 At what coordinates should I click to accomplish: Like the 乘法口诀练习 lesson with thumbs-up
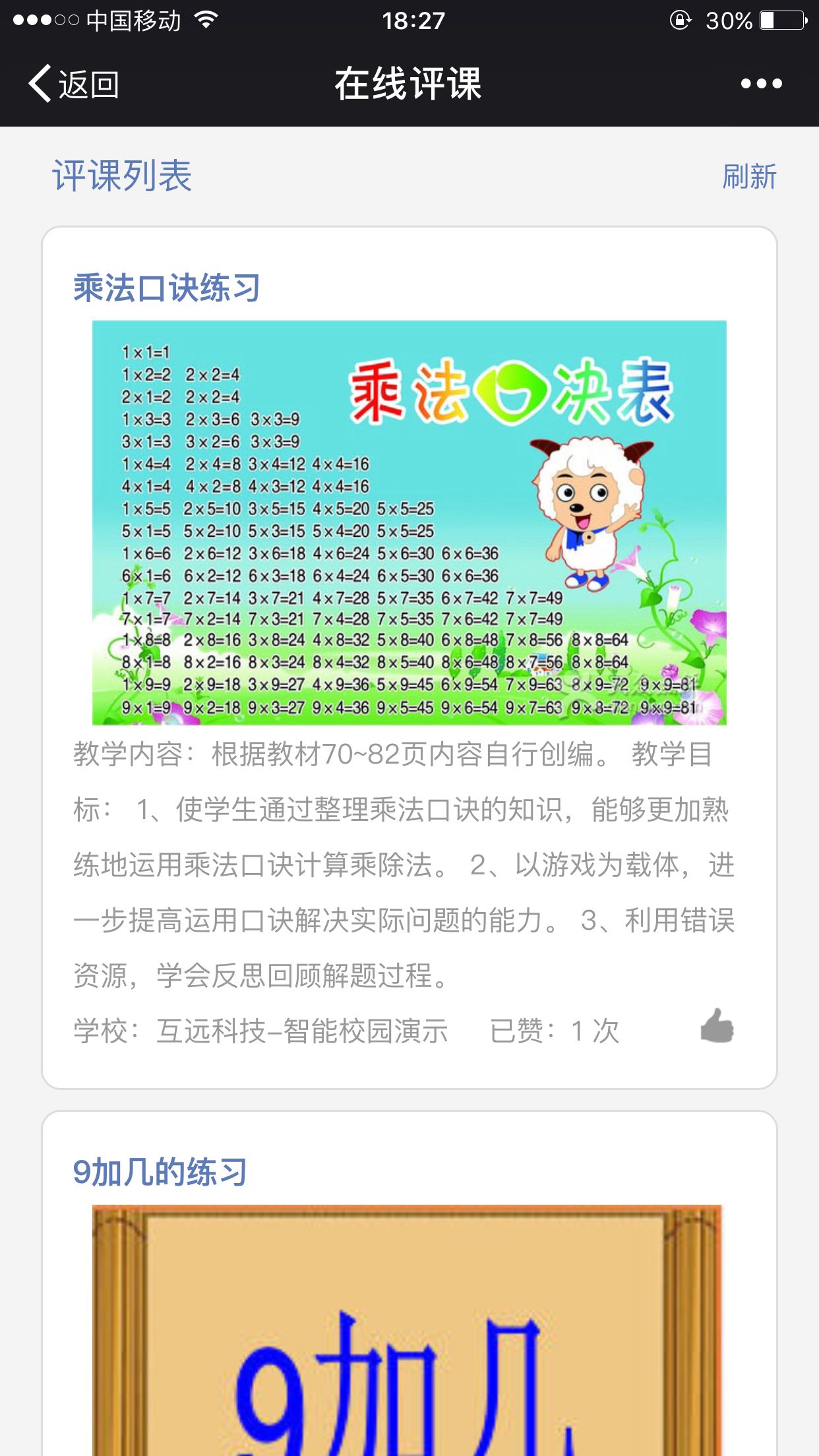pos(717,1026)
